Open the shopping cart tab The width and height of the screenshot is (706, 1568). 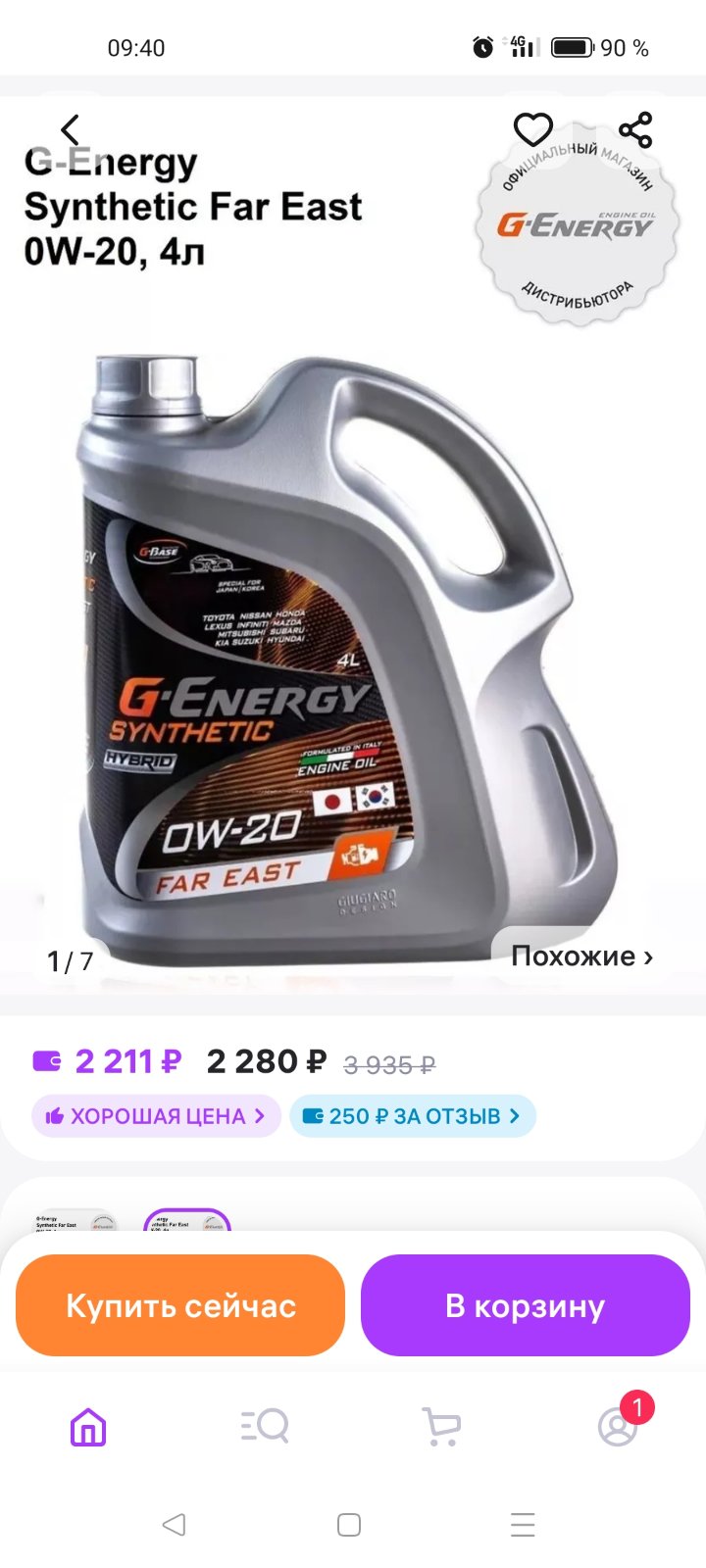coord(441,1427)
